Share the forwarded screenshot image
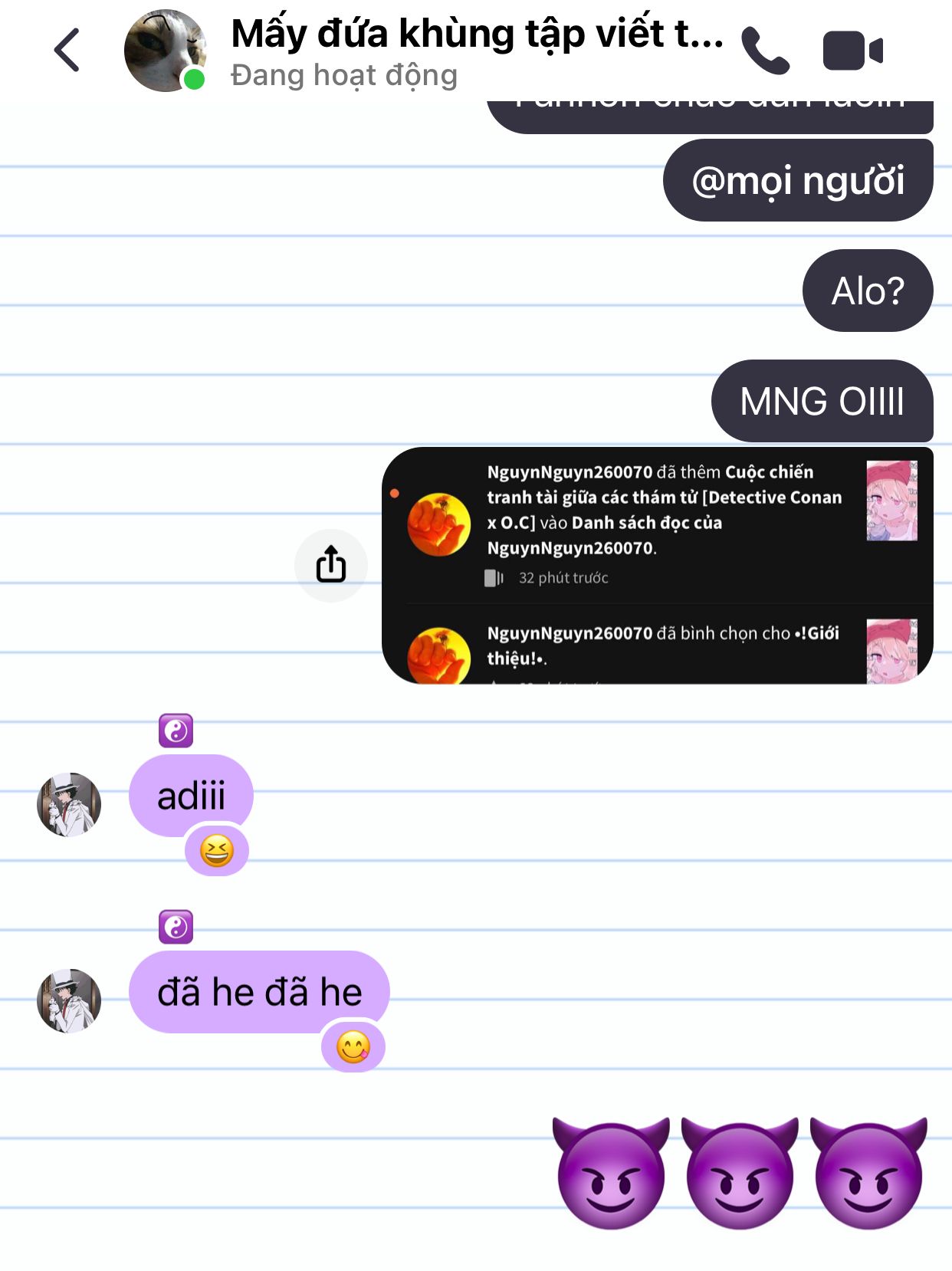 (331, 565)
